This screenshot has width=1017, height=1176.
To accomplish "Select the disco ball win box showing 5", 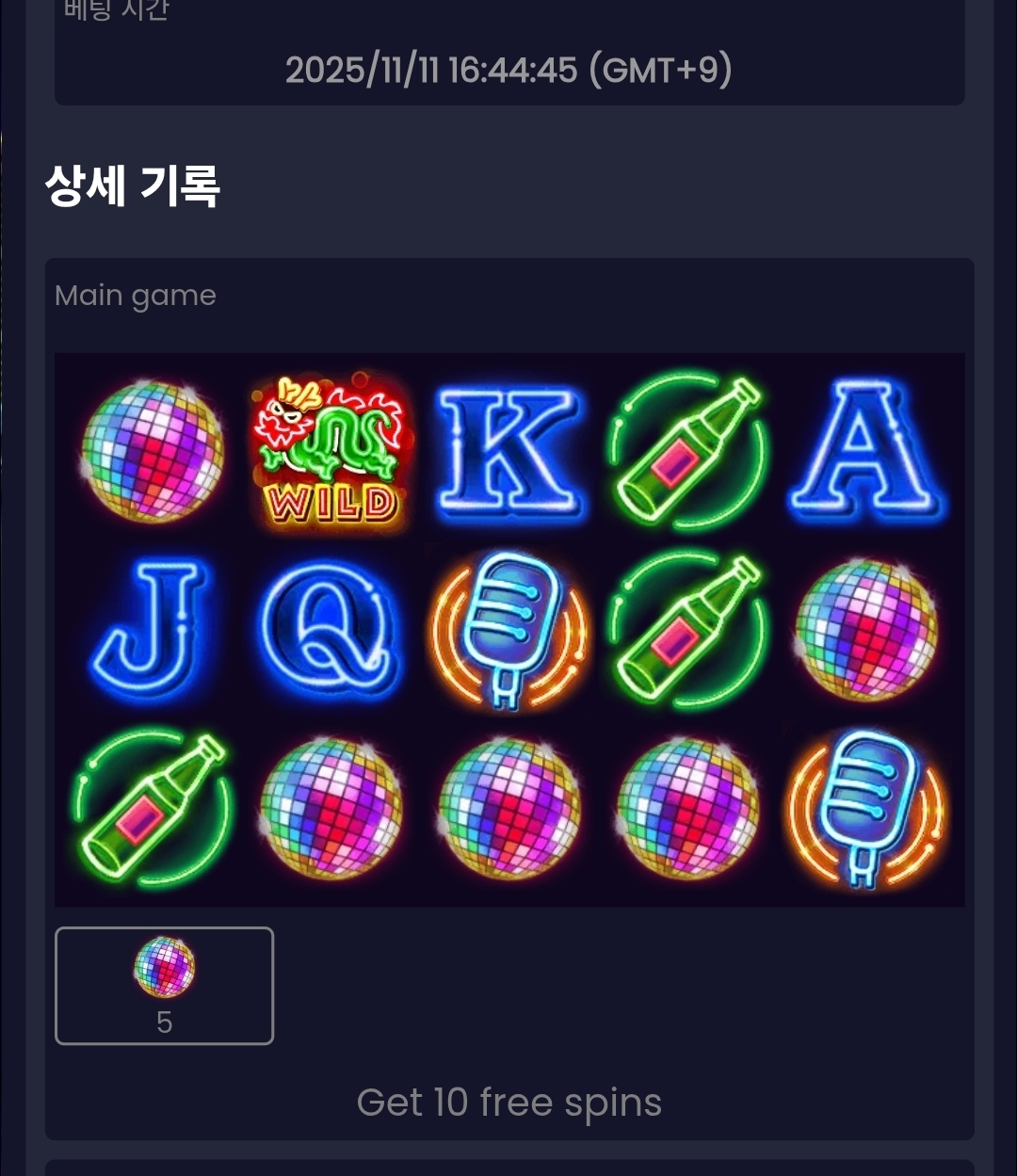I will tap(164, 986).
